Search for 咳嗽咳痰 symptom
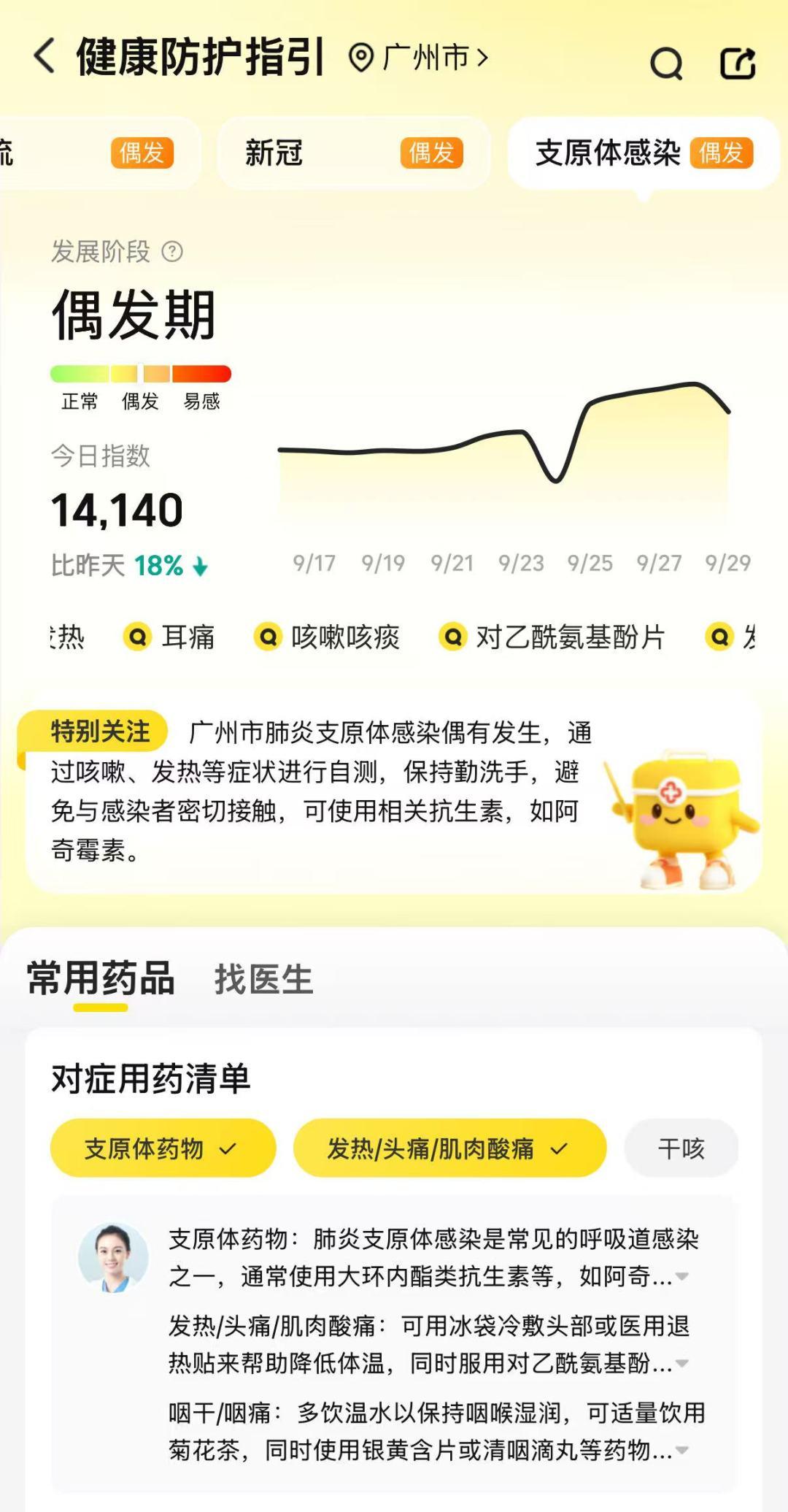The height and width of the screenshot is (1512, 788). click(328, 637)
